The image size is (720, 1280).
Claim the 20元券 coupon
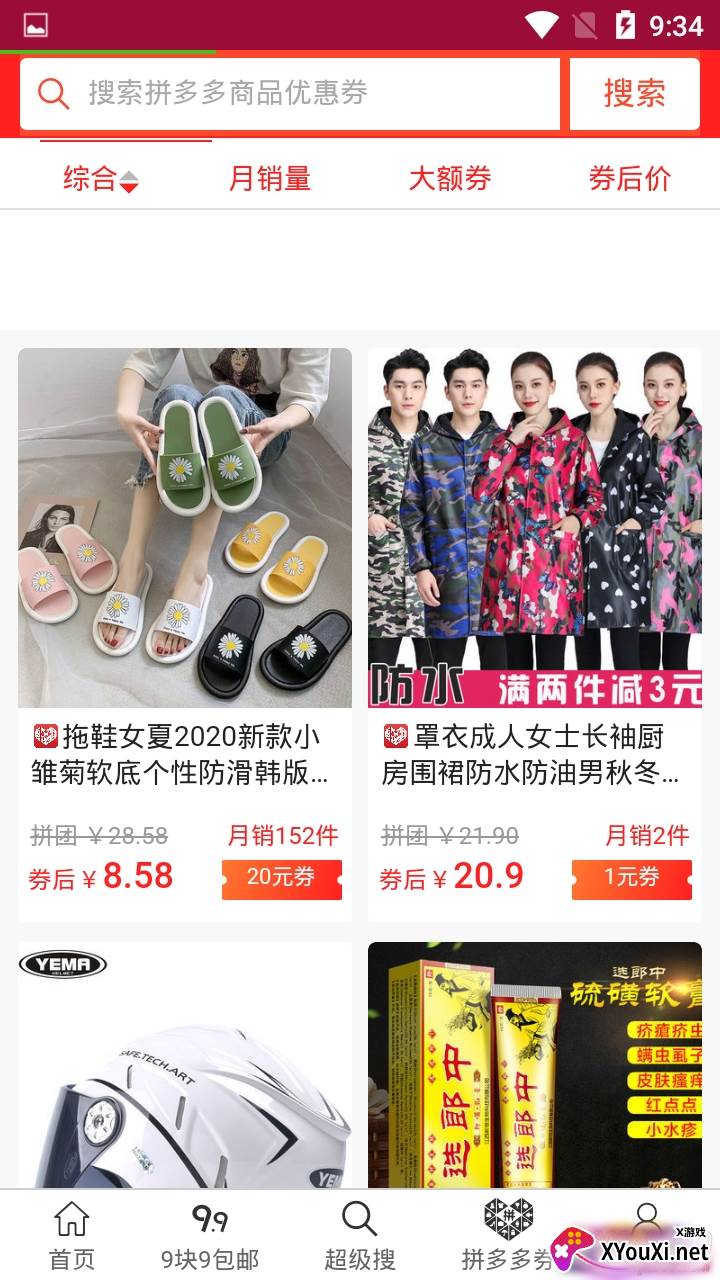281,879
